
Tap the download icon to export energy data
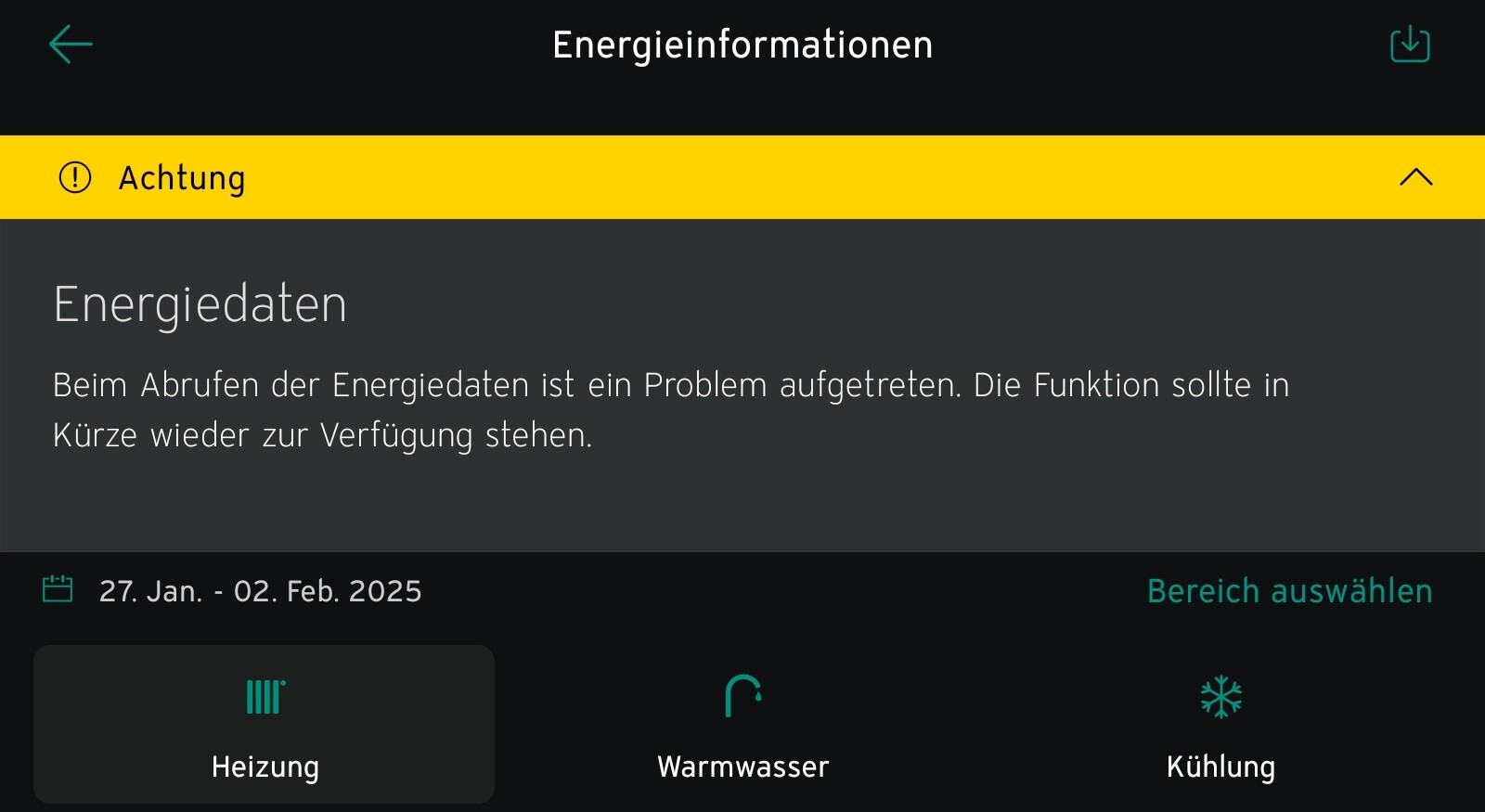tap(1409, 45)
